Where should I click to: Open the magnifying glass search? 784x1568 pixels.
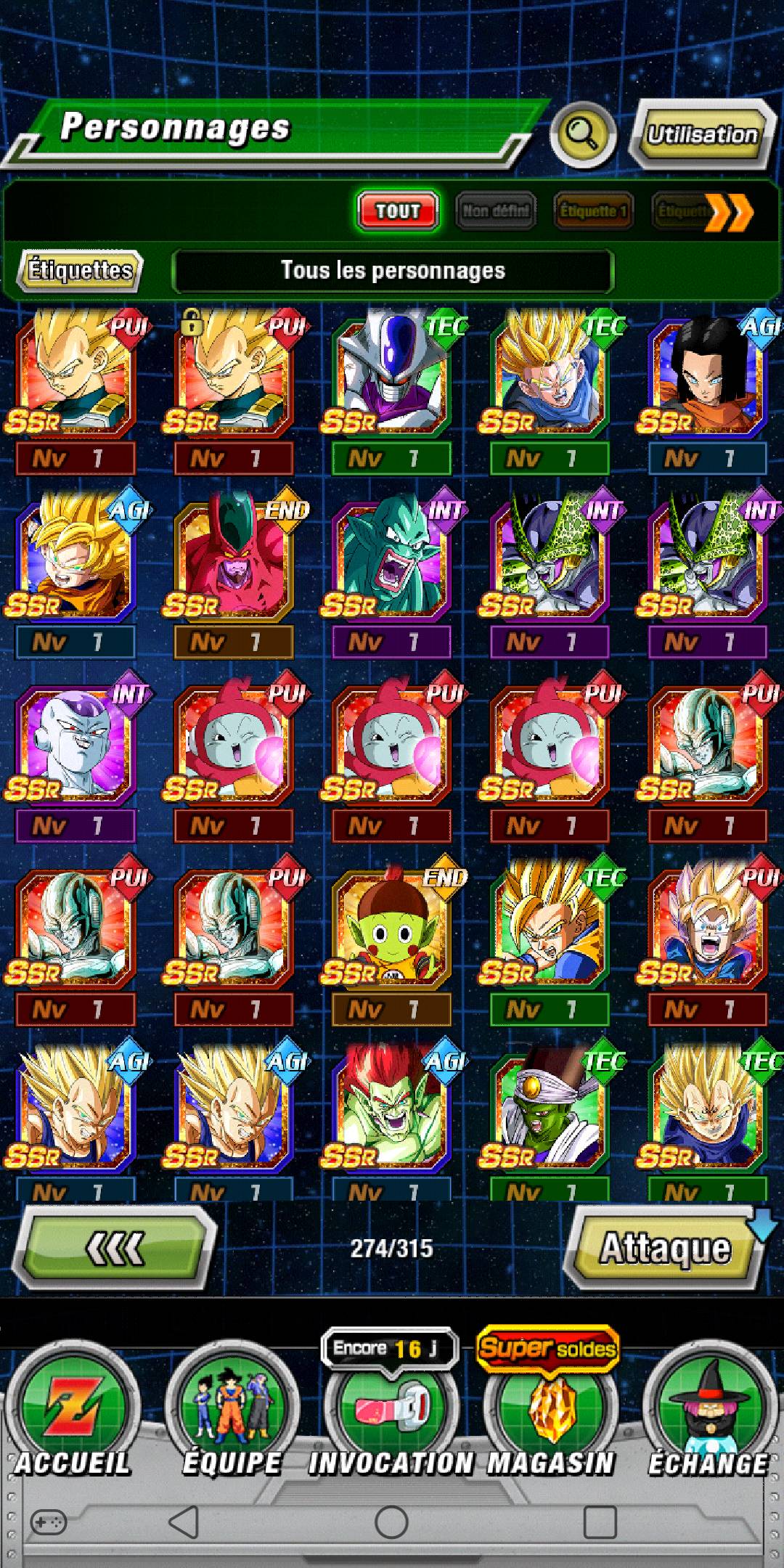(x=583, y=134)
